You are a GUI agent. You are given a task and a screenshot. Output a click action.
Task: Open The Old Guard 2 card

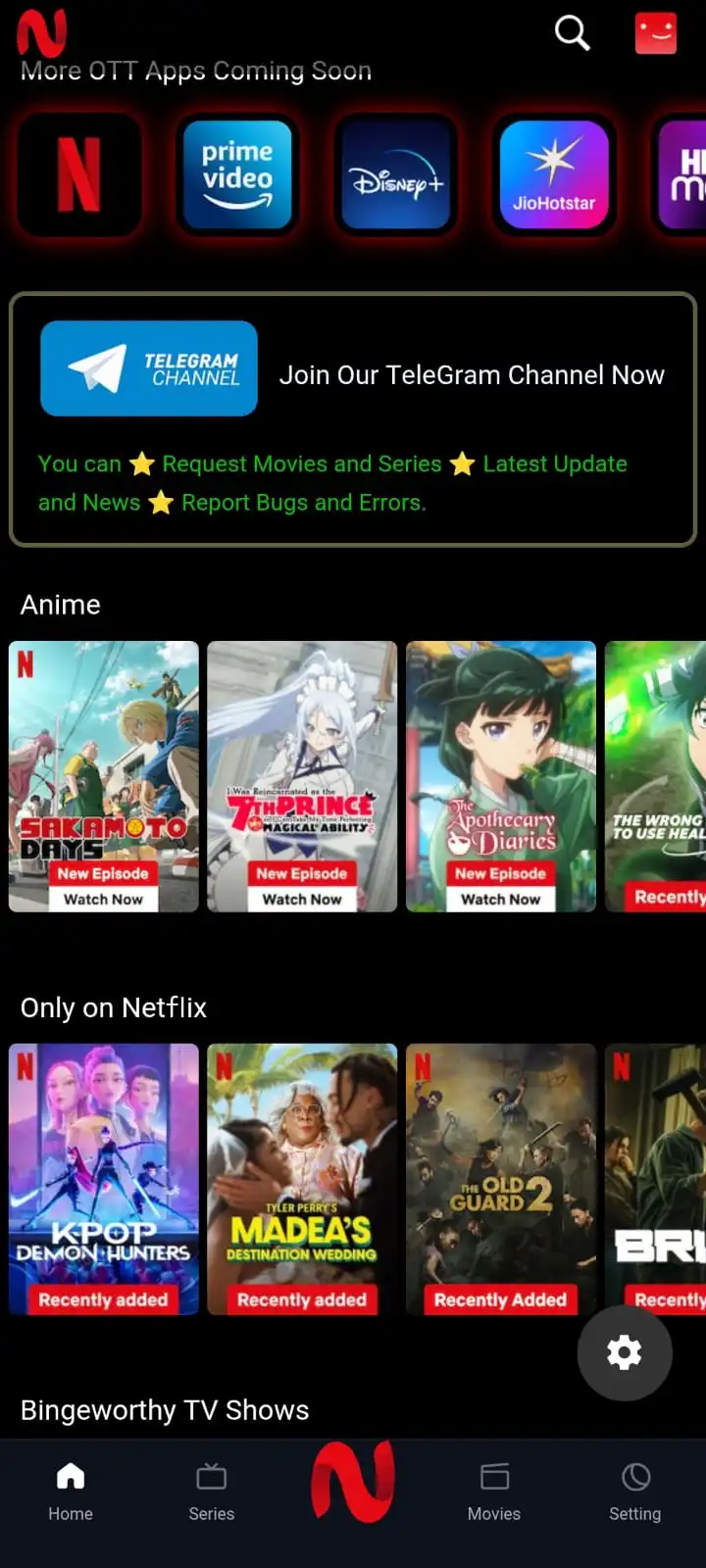[x=501, y=1179]
